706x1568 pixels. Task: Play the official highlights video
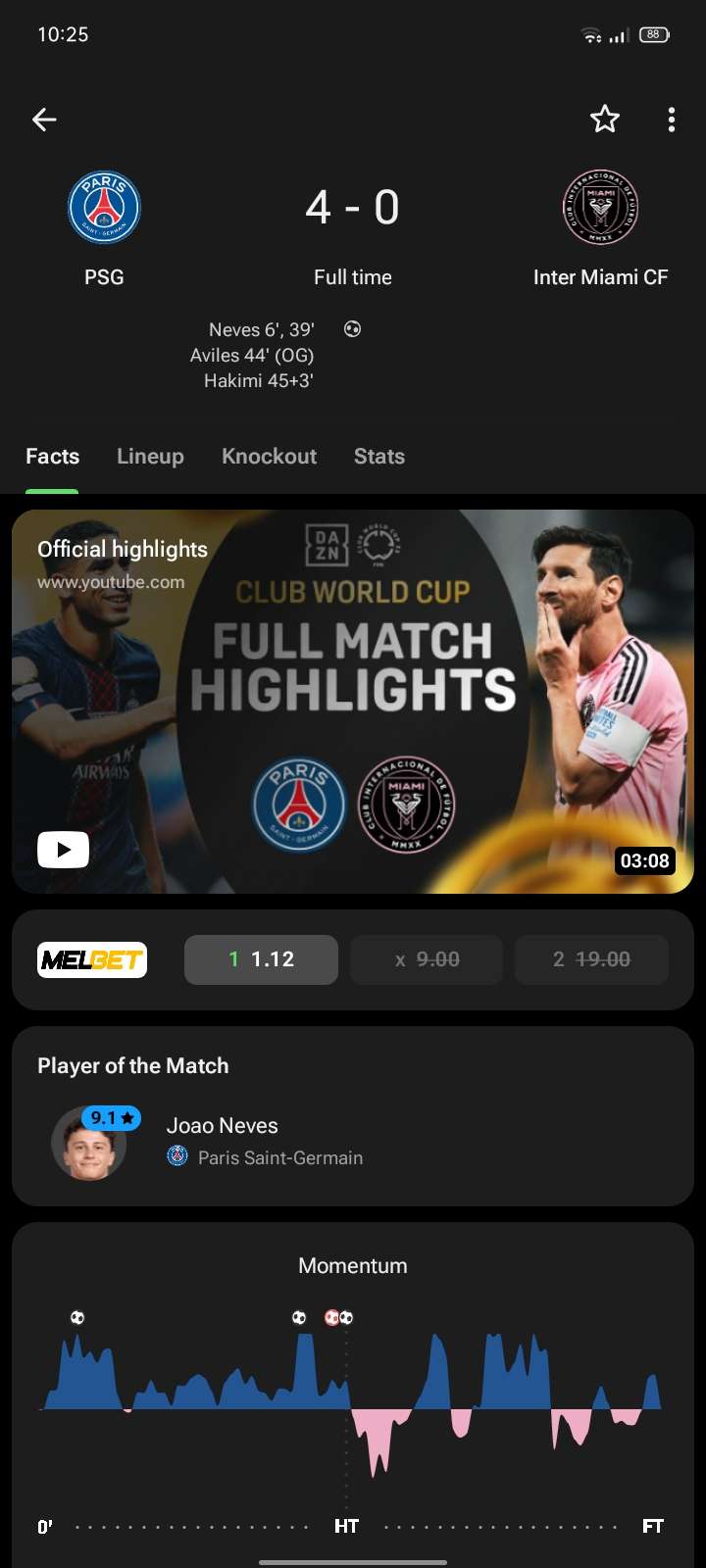pos(64,850)
